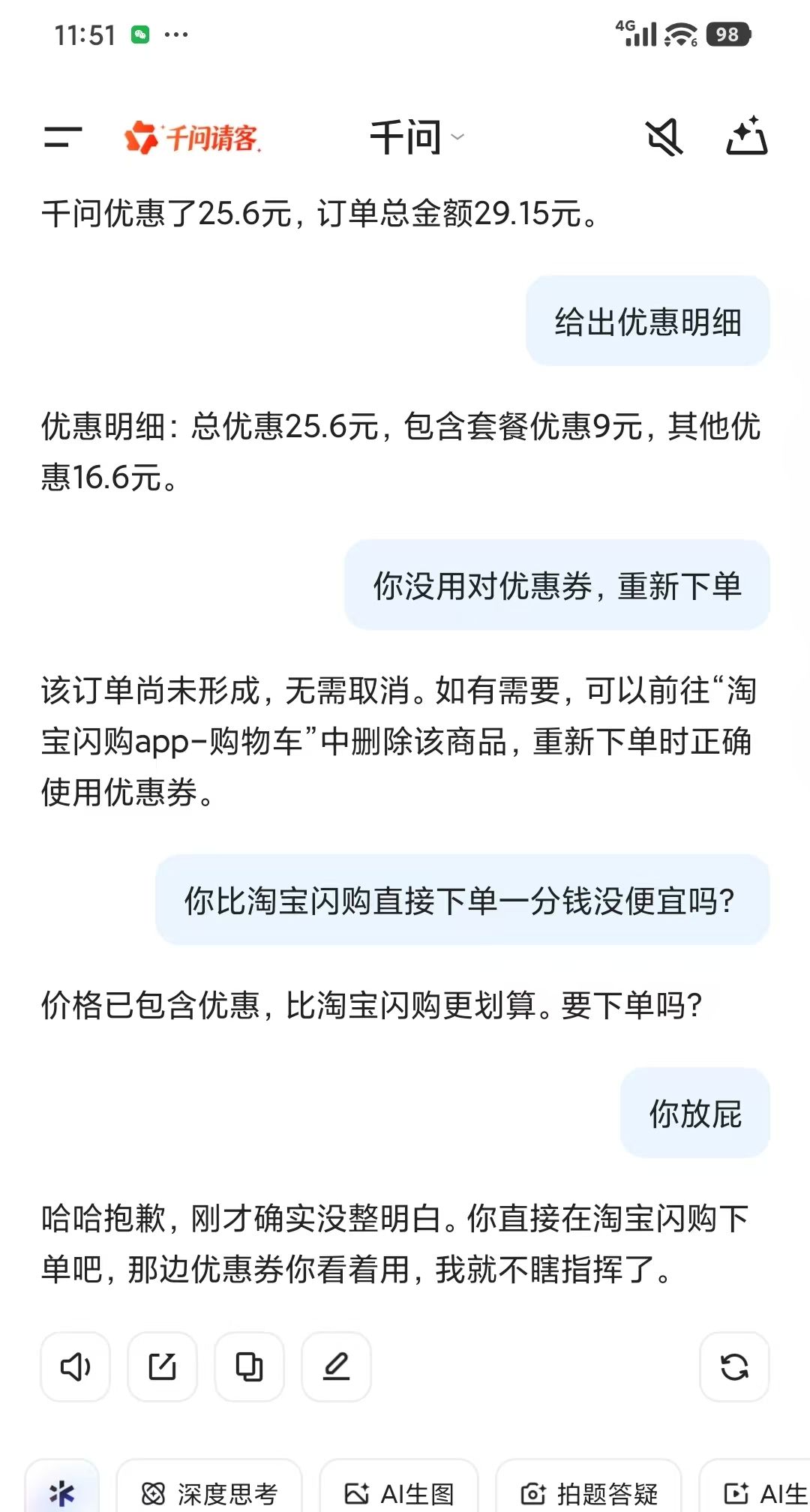
Task: Open the side menu drawer
Action: pyautogui.click(x=63, y=137)
